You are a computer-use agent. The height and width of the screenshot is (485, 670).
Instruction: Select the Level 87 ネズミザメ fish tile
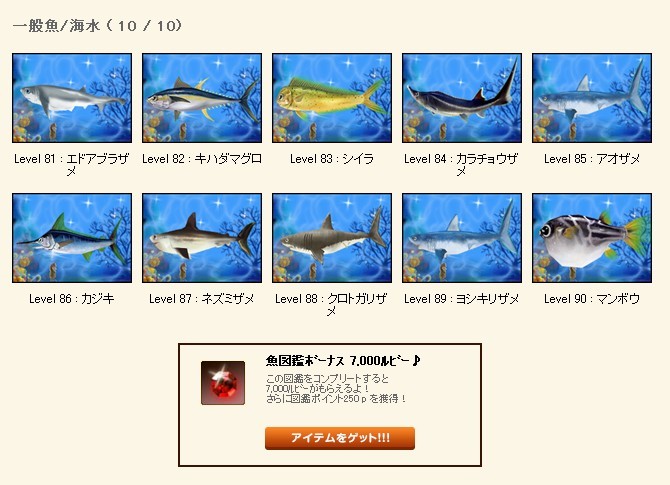coord(201,238)
